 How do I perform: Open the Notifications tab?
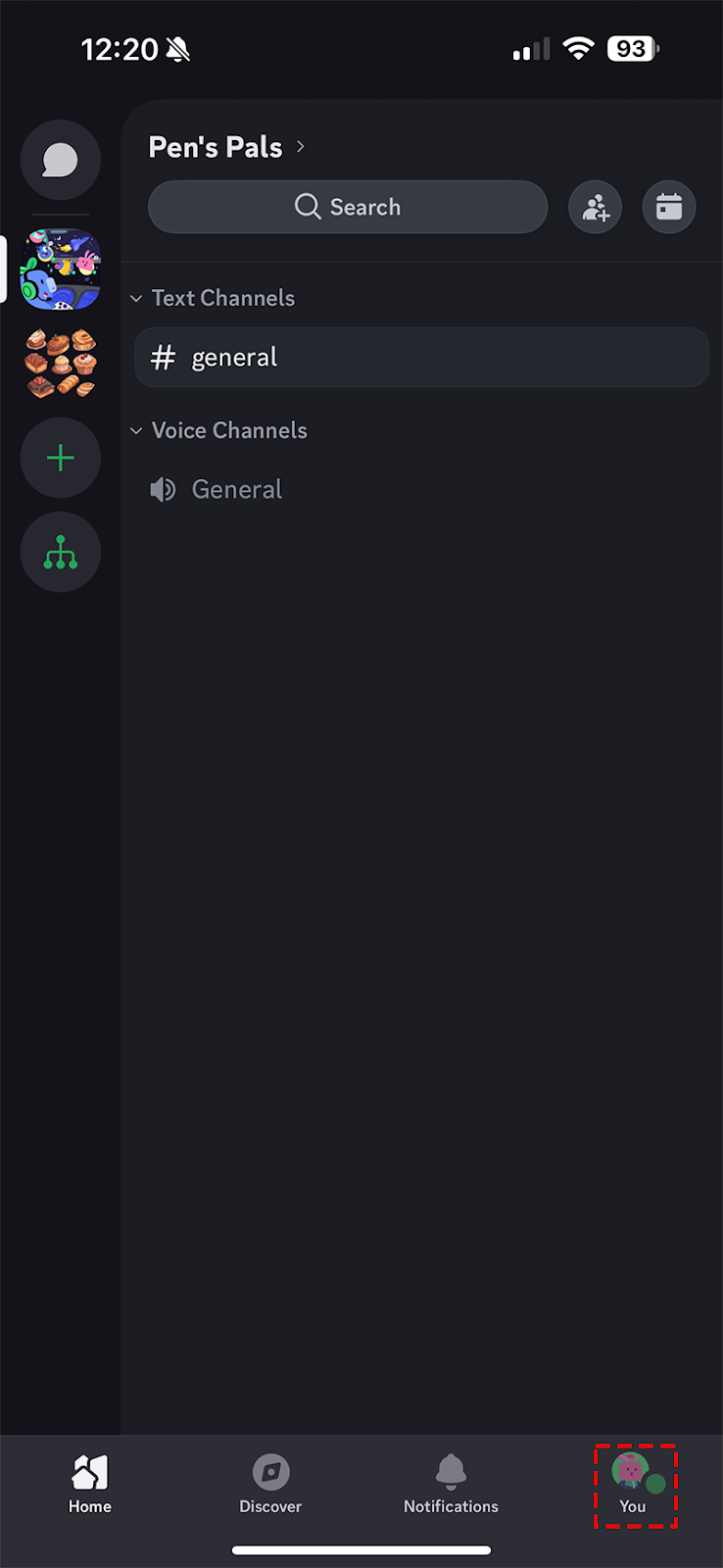point(451,1484)
